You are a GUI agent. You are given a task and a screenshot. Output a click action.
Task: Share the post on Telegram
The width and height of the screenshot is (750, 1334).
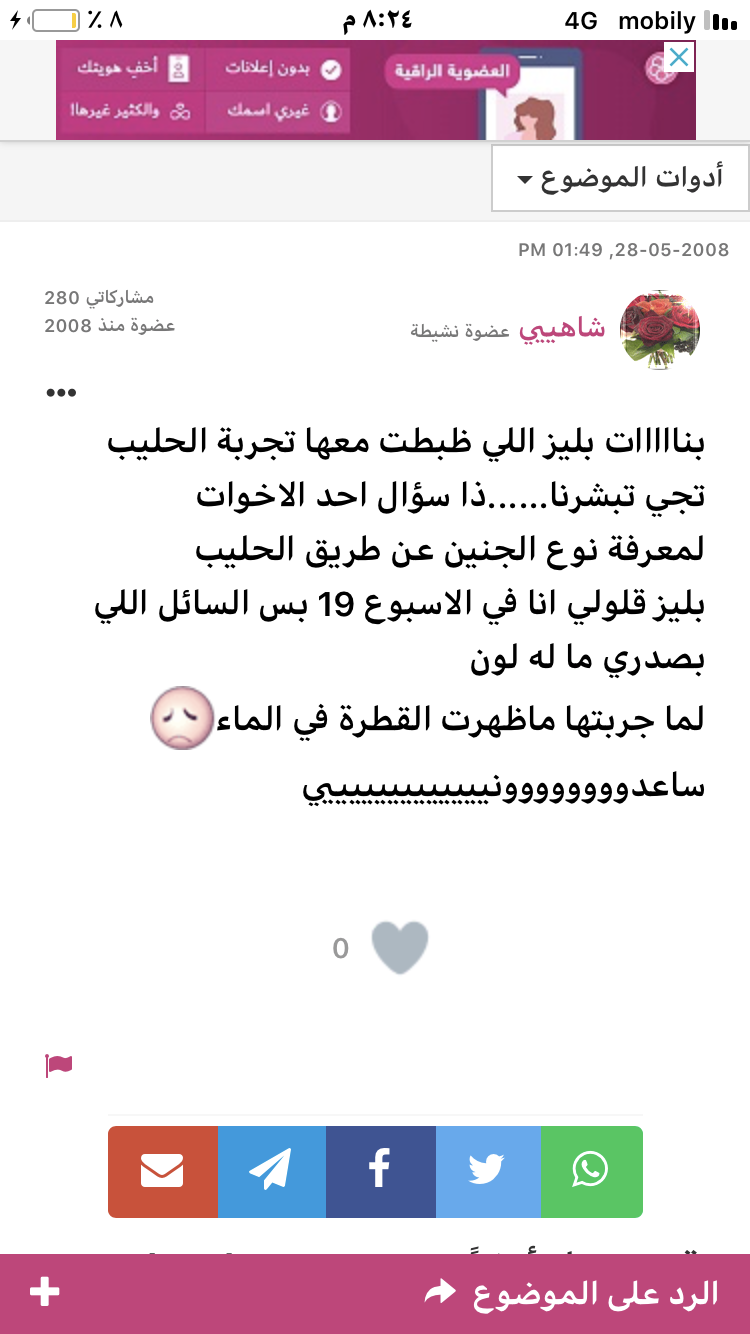click(271, 1171)
